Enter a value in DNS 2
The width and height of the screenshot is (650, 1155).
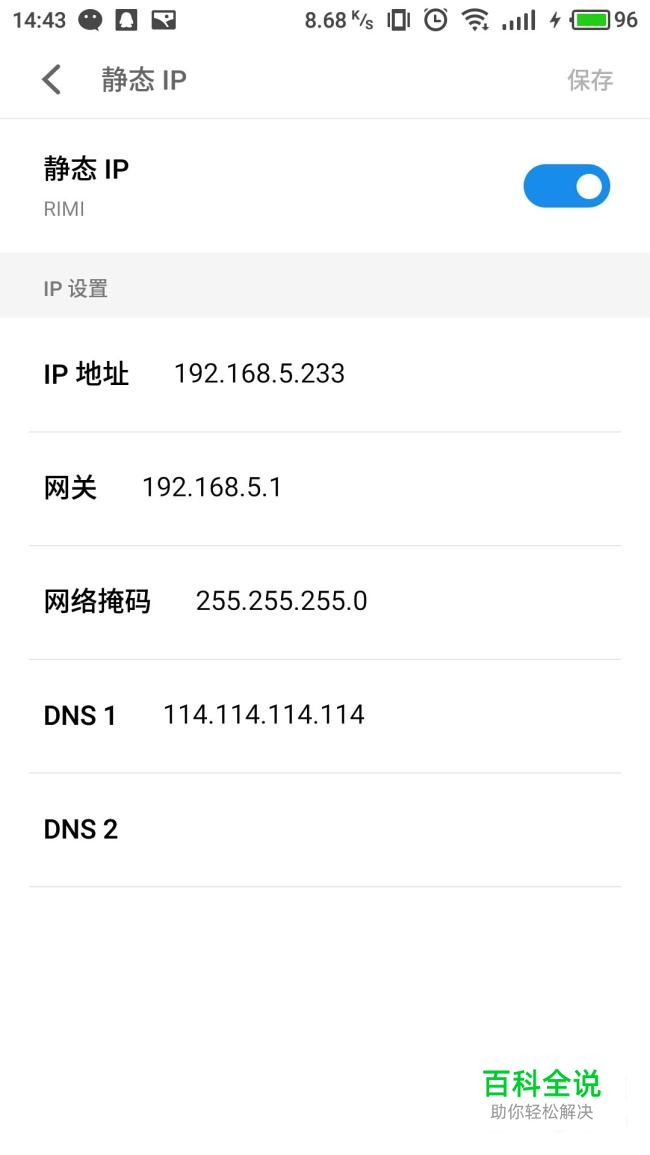(x=325, y=829)
